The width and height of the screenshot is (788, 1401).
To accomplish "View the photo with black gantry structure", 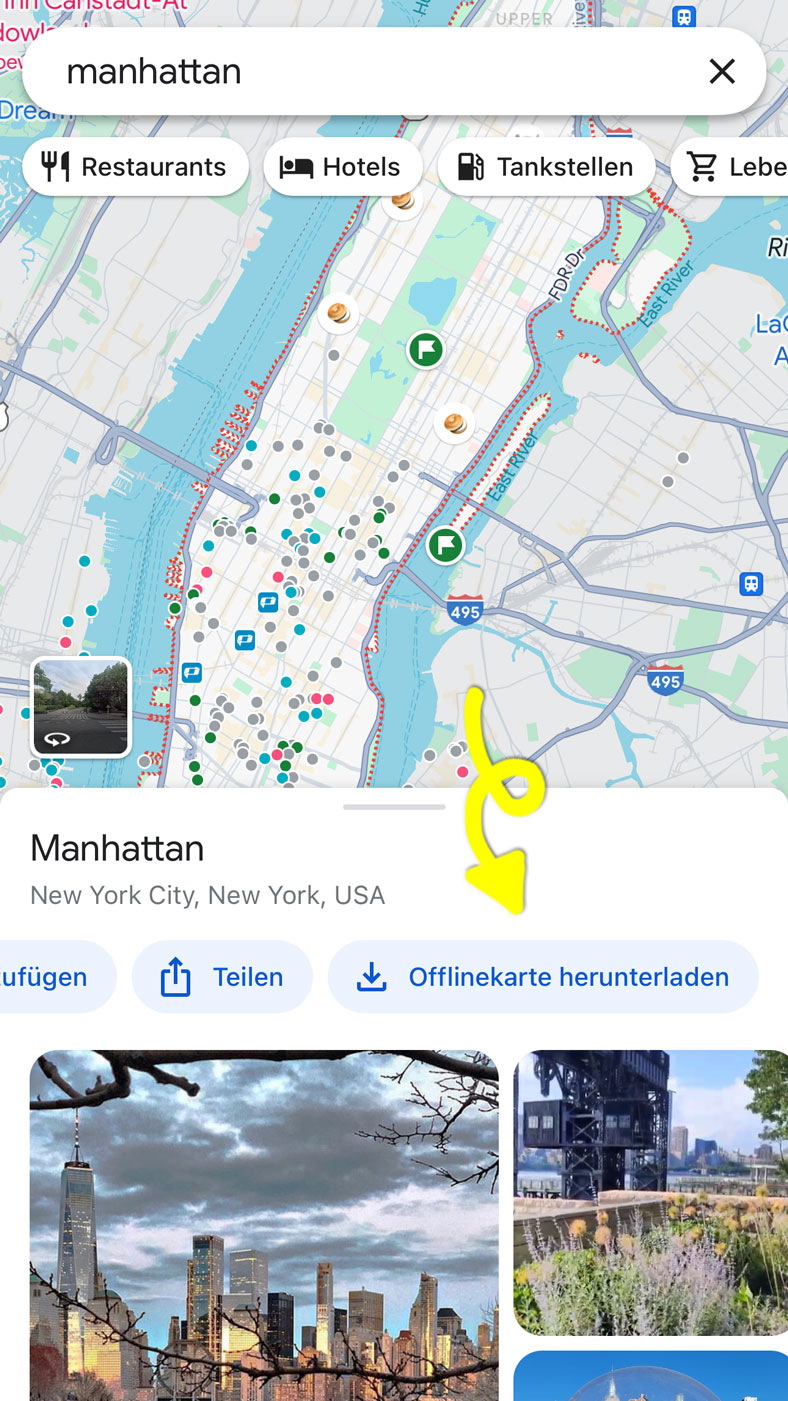I will pos(650,1191).
